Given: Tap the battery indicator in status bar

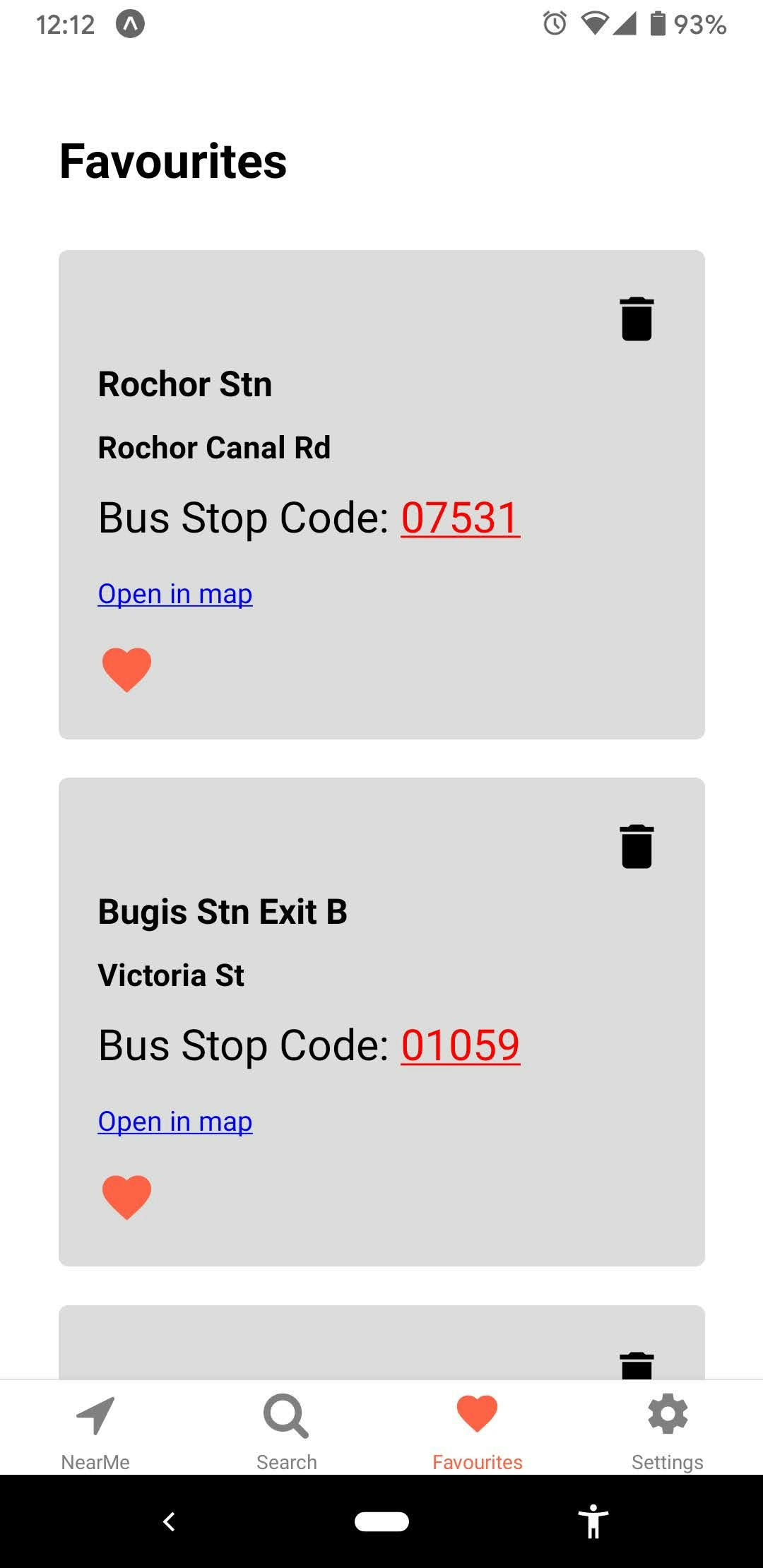Looking at the screenshot, I should click(x=658, y=24).
